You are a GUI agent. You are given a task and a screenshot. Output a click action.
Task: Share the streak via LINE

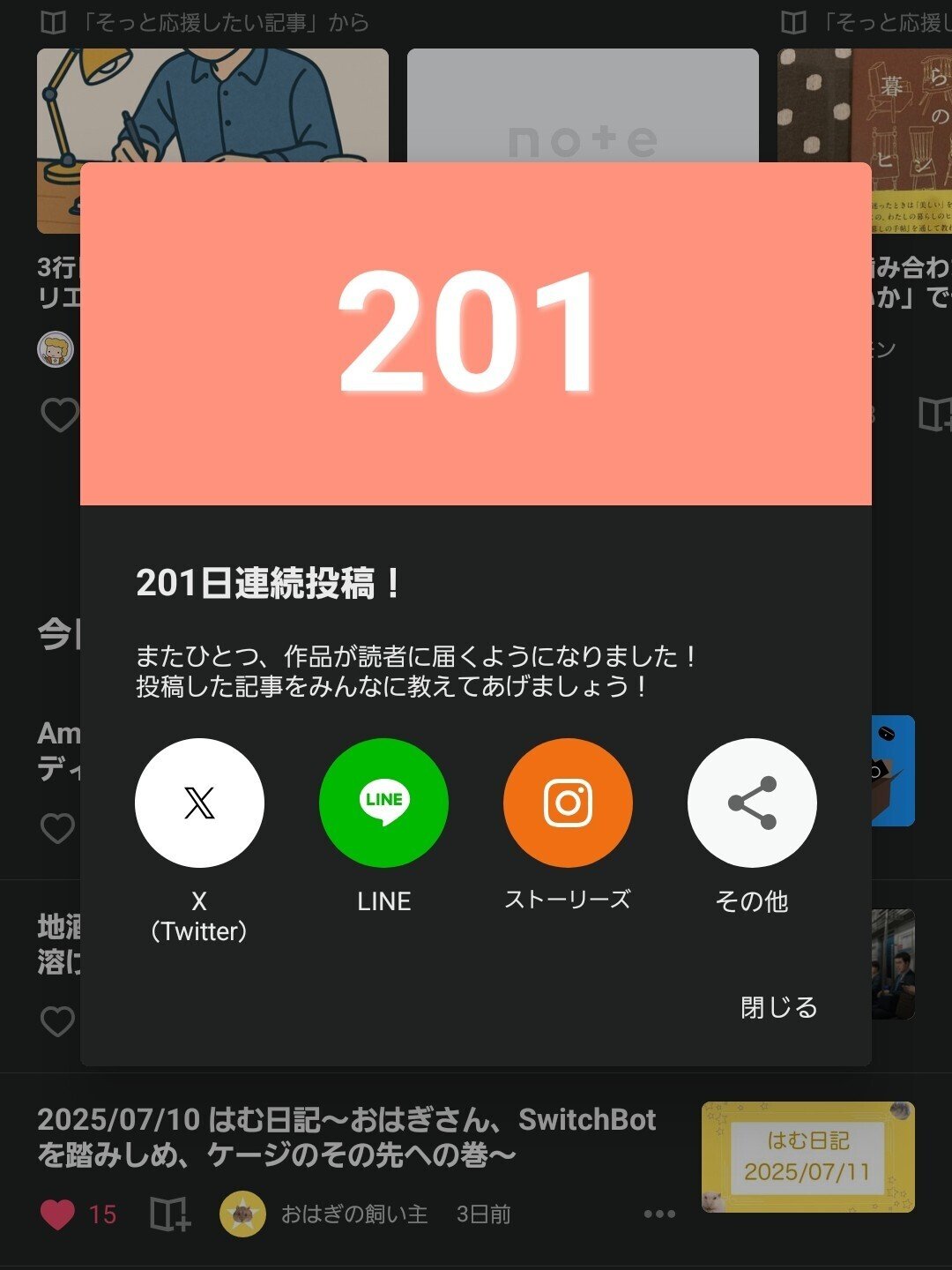coord(383,802)
